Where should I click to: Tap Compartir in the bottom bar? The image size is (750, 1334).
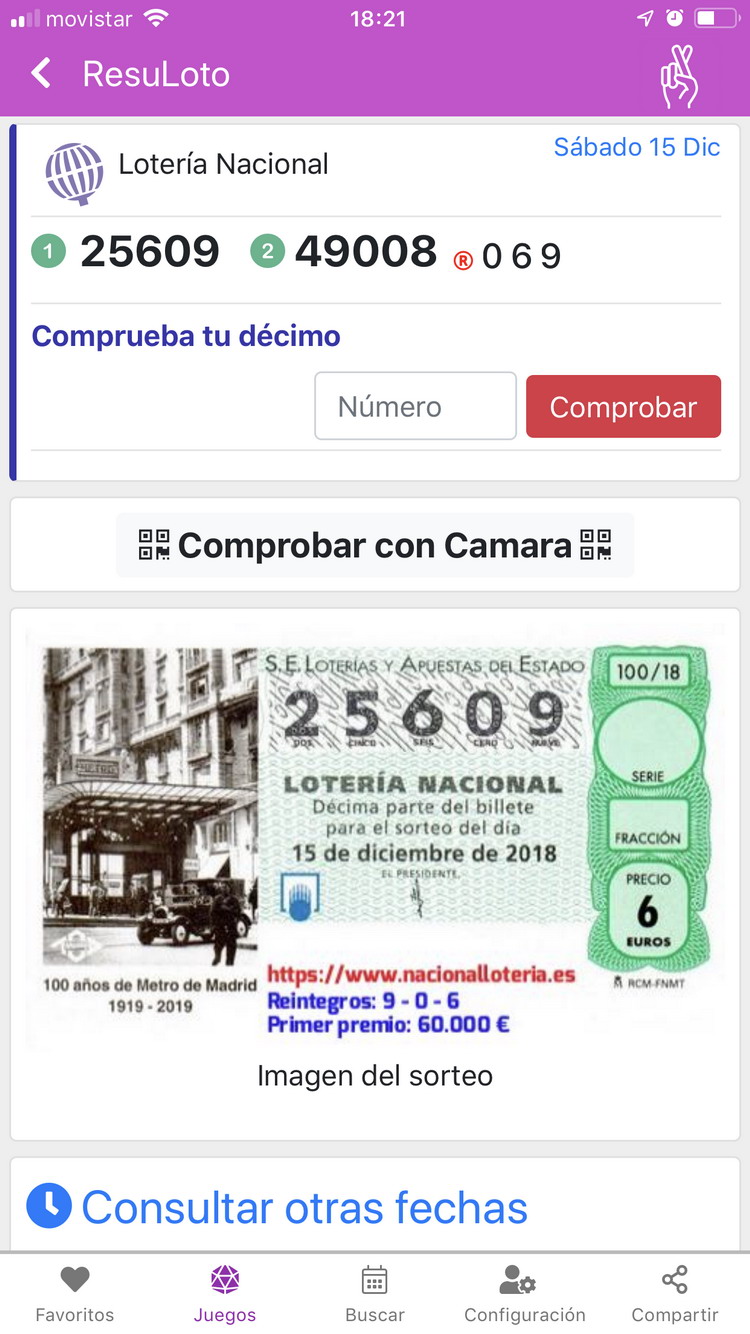[675, 1294]
